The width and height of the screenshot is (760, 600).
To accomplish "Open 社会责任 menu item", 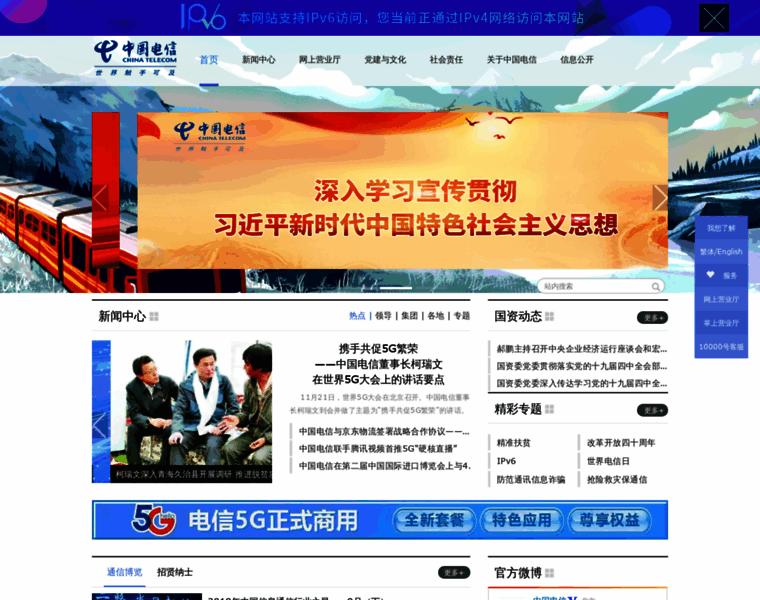I will [x=446, y=60].
